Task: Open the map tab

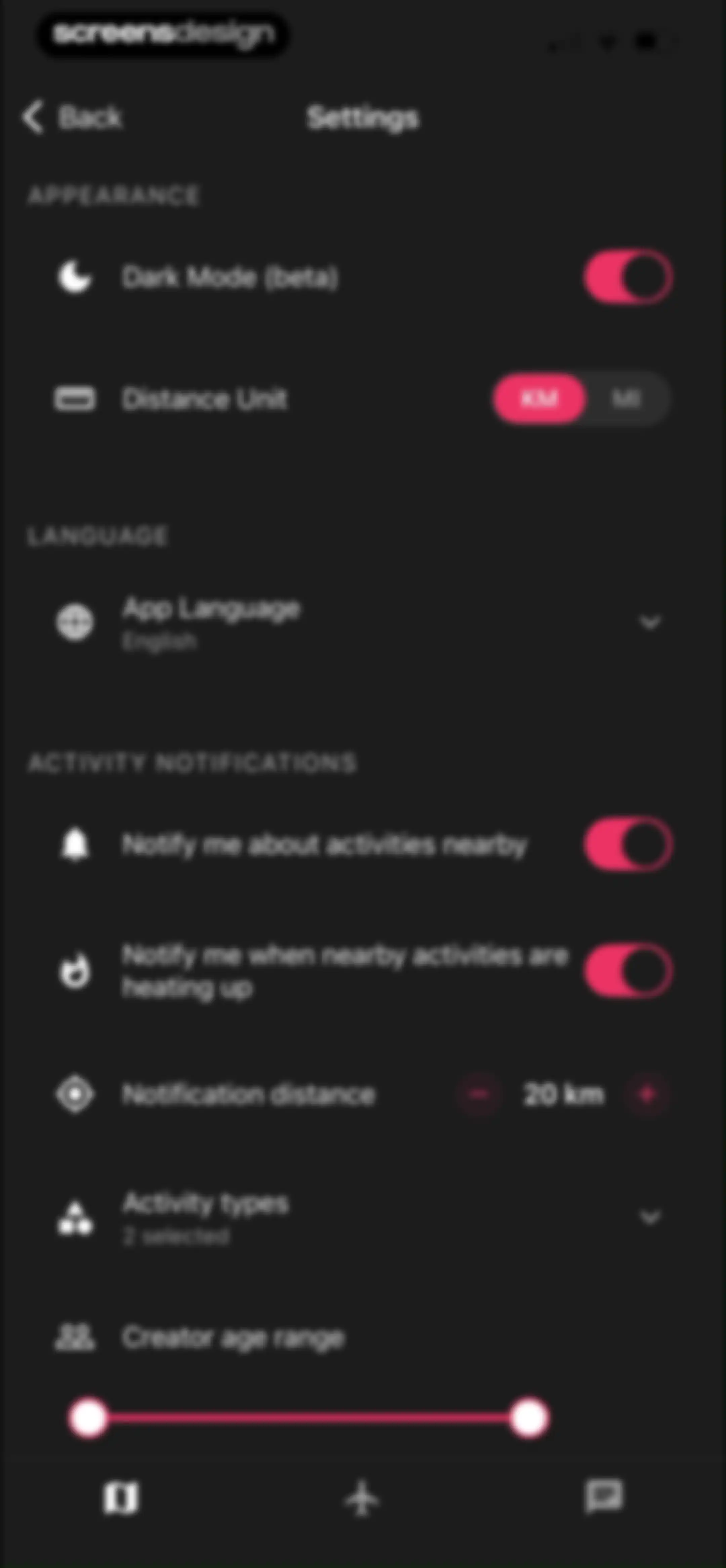Action: pos(121,1497)
